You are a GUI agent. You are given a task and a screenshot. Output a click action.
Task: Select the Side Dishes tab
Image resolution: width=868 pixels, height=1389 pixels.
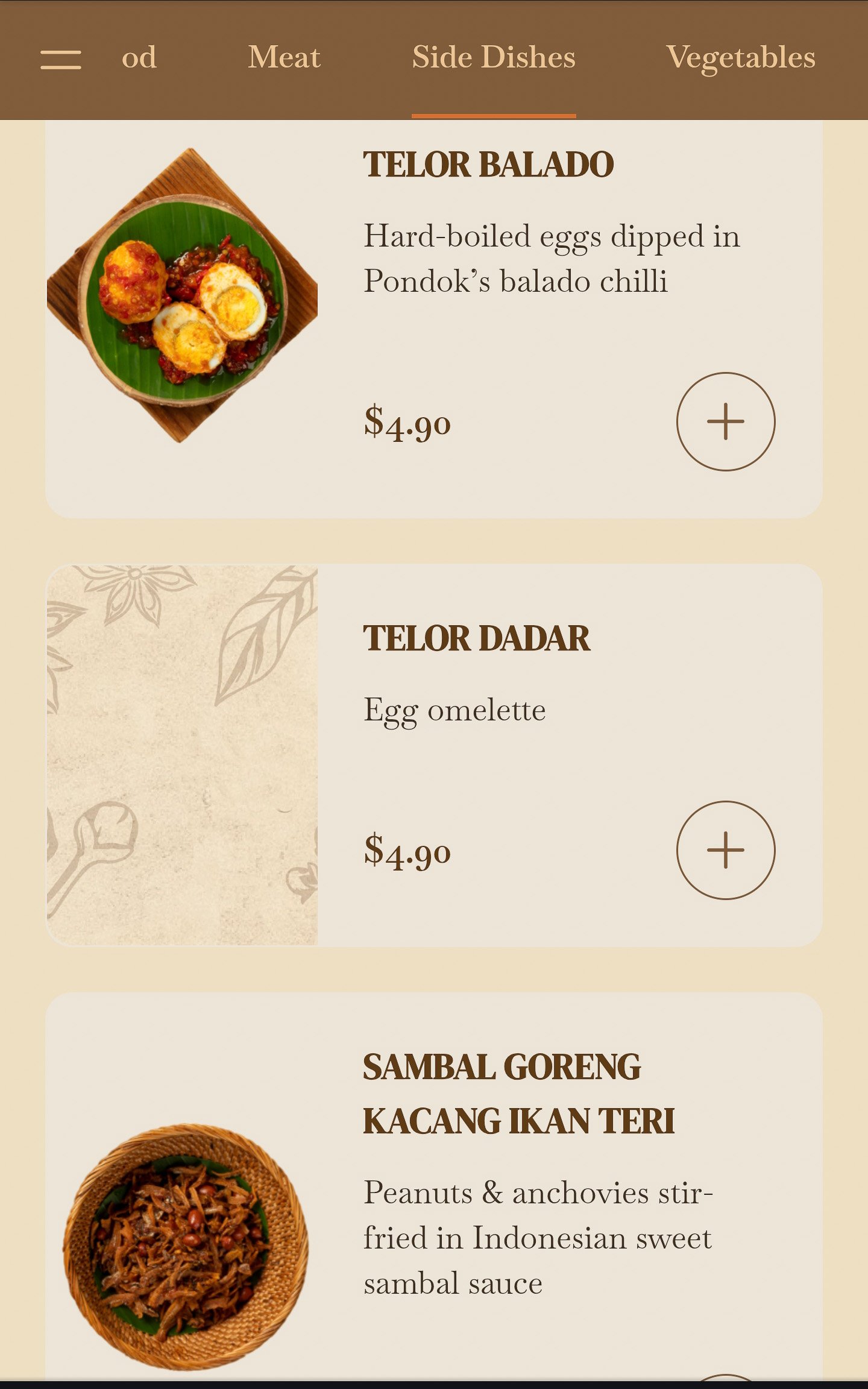tap(494, 58)
